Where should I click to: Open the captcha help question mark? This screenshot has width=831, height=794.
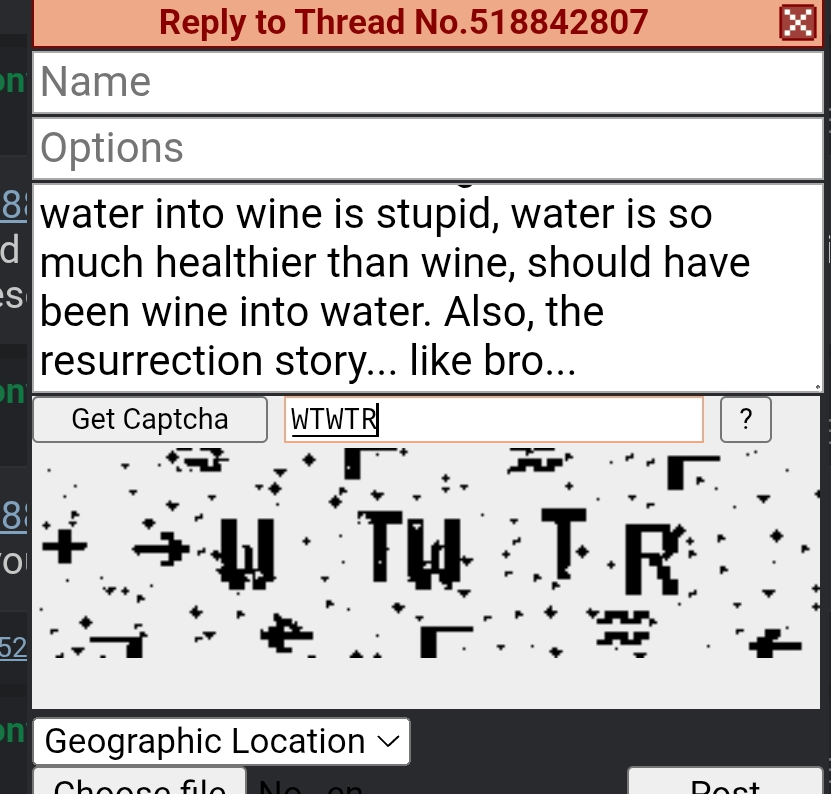[745, 419]
